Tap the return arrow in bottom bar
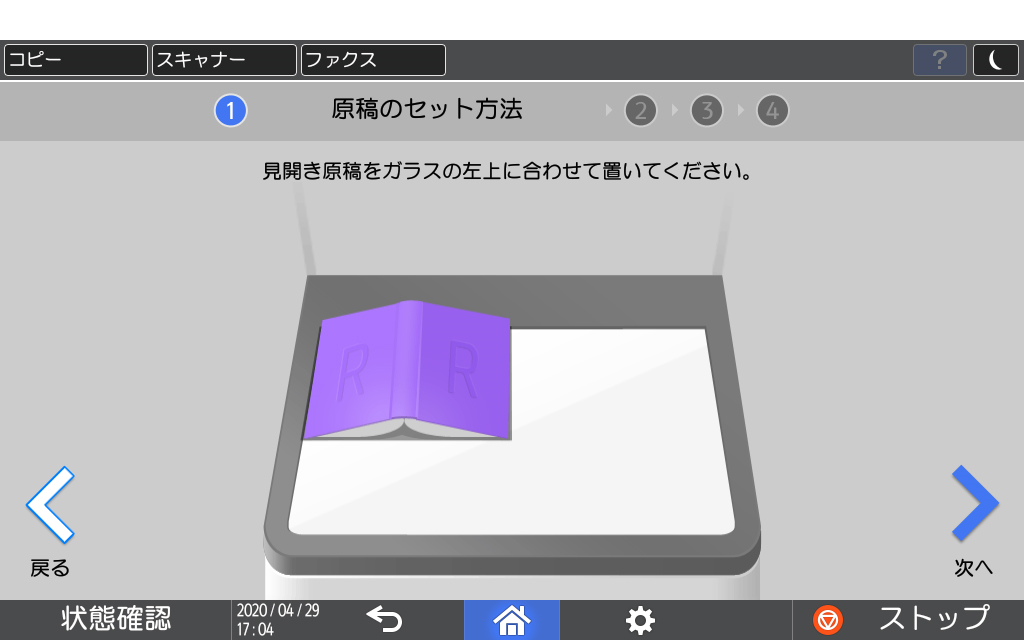The width and height of the screenshot is (1024, 640). [384, 620]
